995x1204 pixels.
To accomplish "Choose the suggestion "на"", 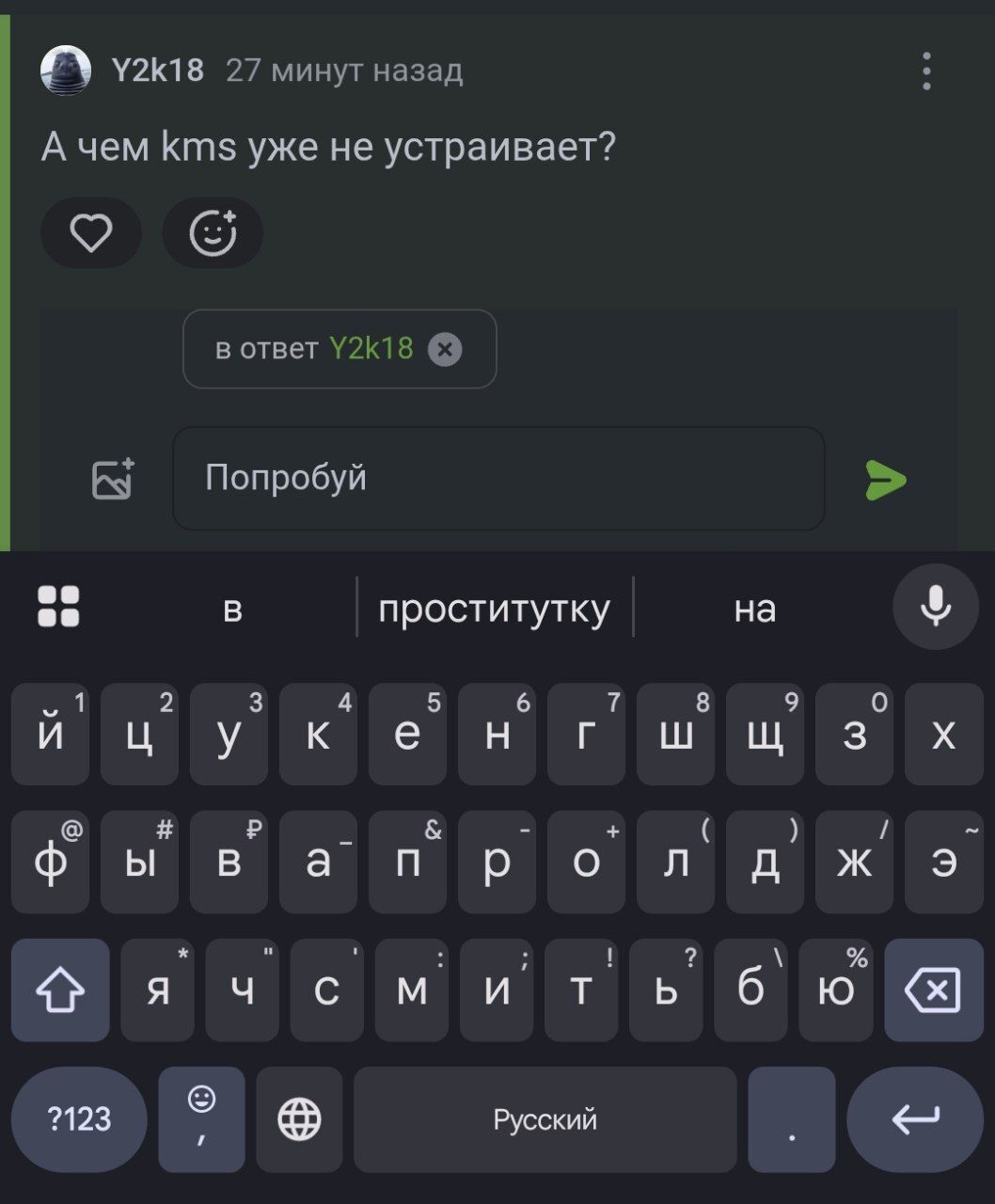I will tap(754, 609).
